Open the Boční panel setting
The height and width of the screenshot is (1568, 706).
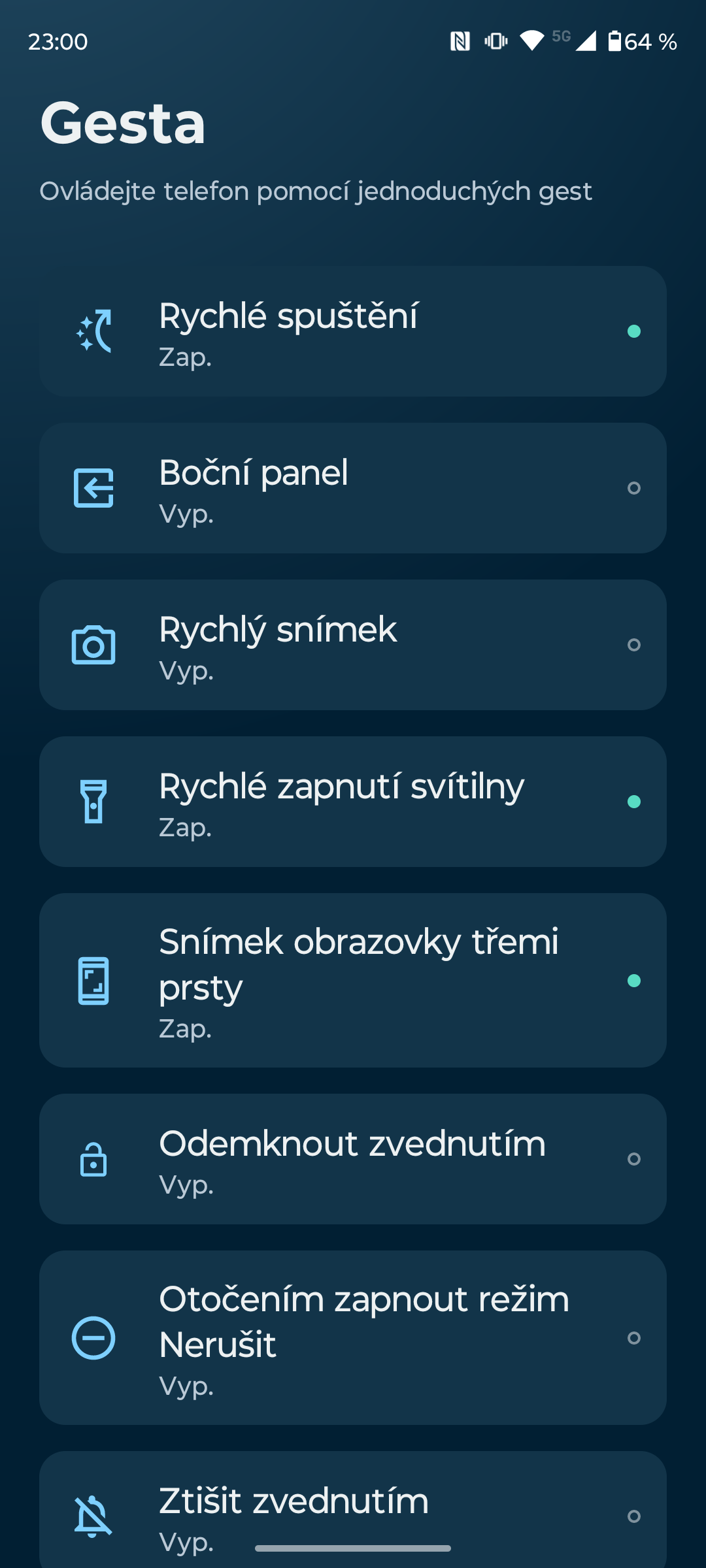click(x=353, y=488)
